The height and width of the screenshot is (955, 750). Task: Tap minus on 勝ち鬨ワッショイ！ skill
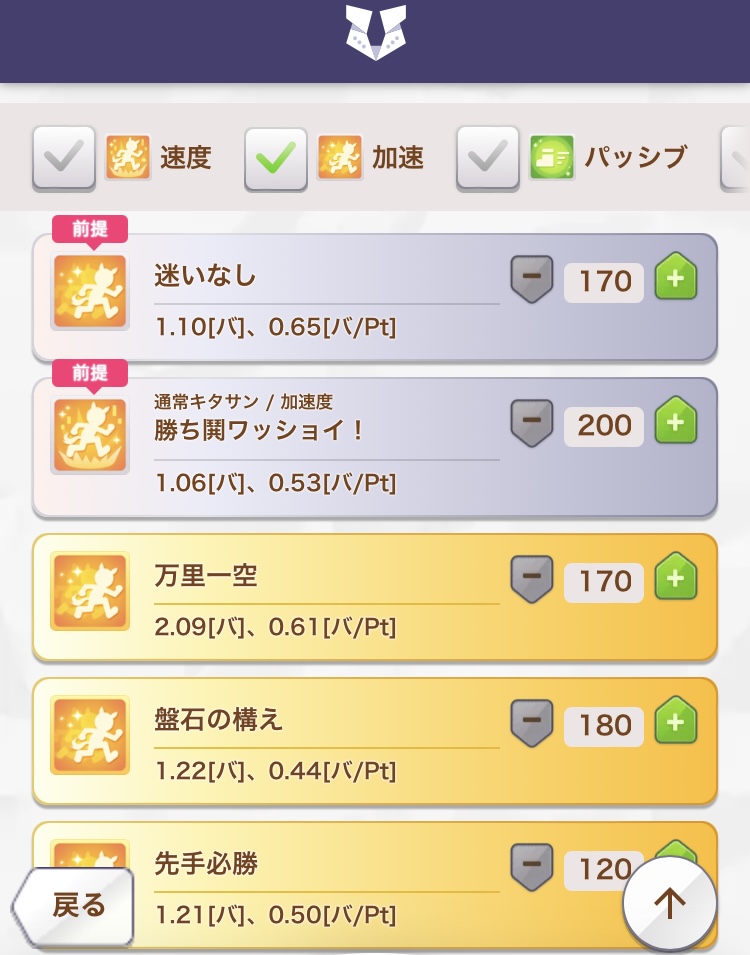click(532, 423)
